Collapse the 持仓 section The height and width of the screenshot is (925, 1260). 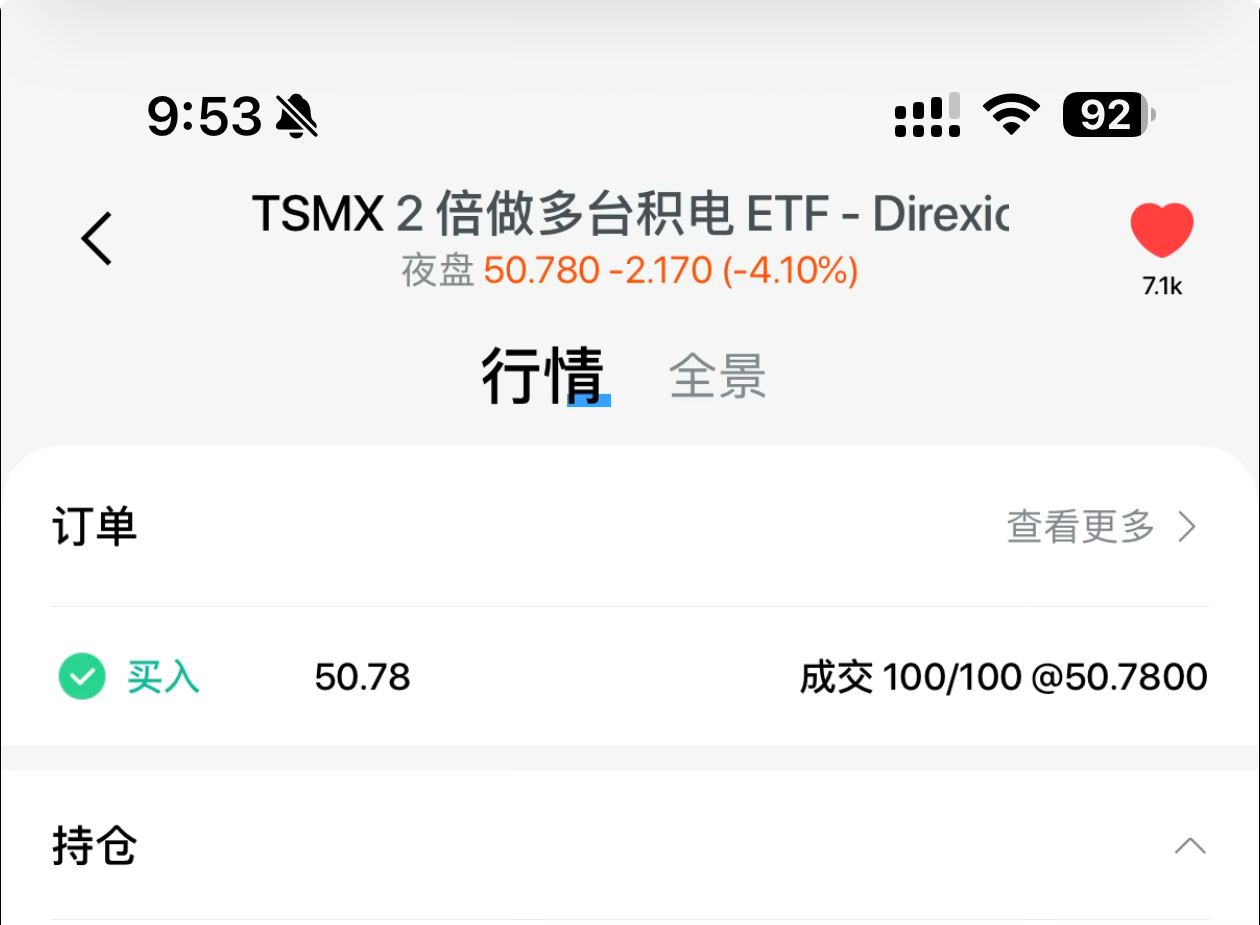pos(1189,847)
